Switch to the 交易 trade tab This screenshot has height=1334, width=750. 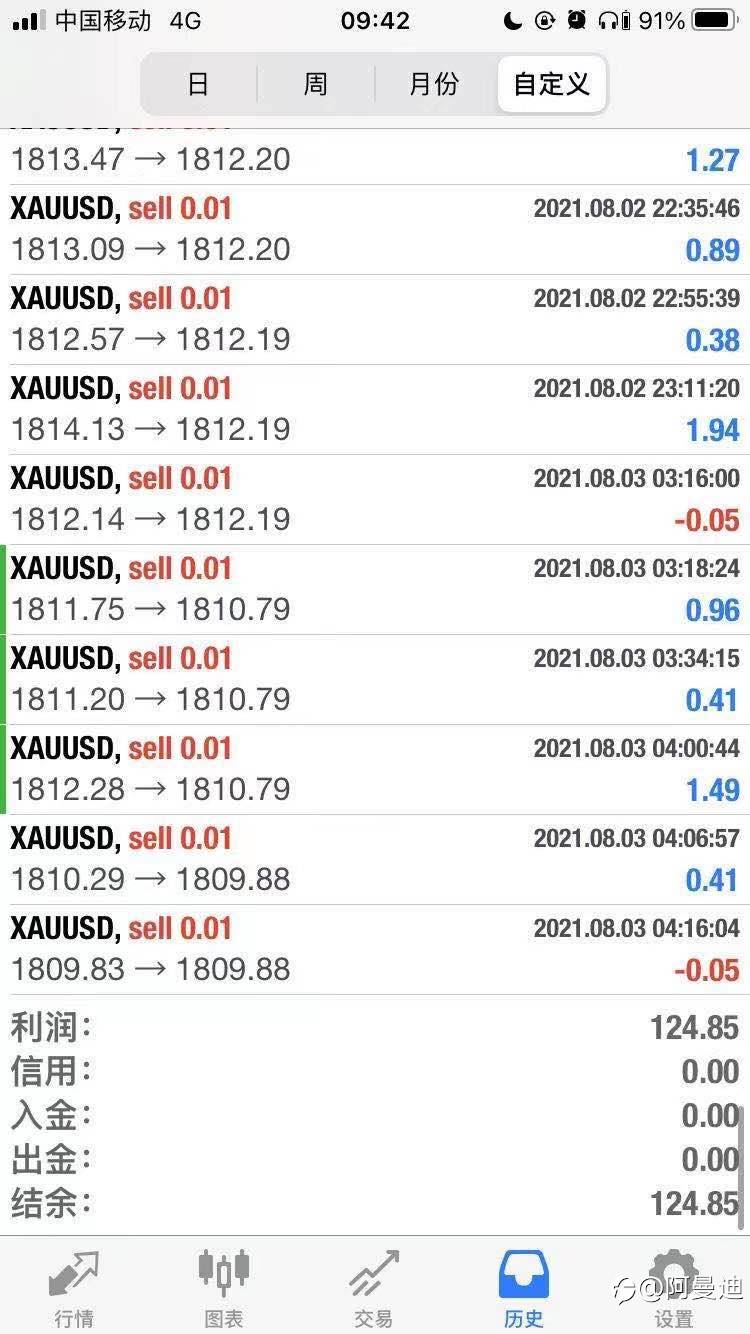point(373,1288)
